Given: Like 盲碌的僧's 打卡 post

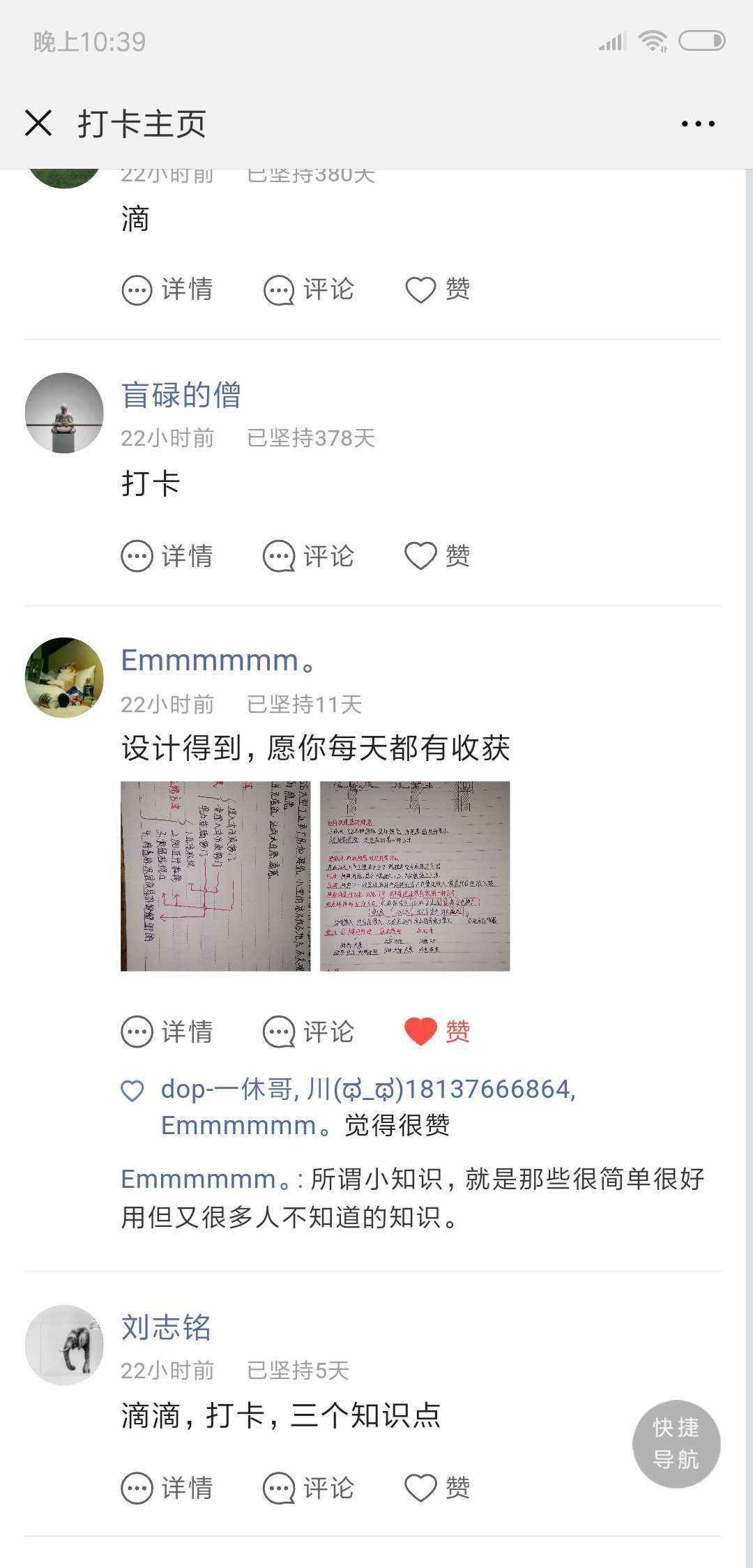Looking at the screenshot, I should click(x=438, y=556).
